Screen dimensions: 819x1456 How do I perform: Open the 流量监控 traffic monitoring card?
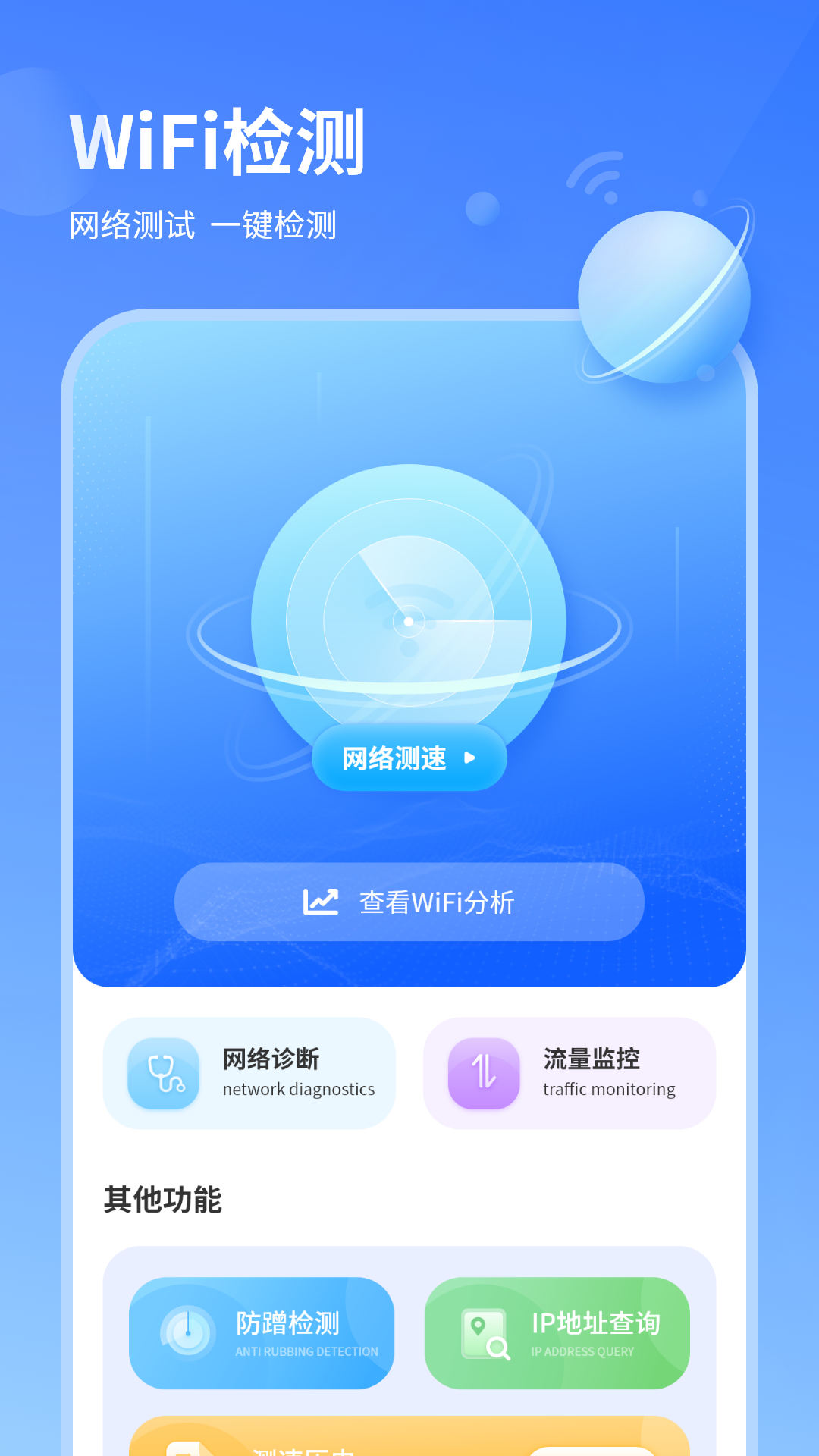click(x=570, y=1073)
